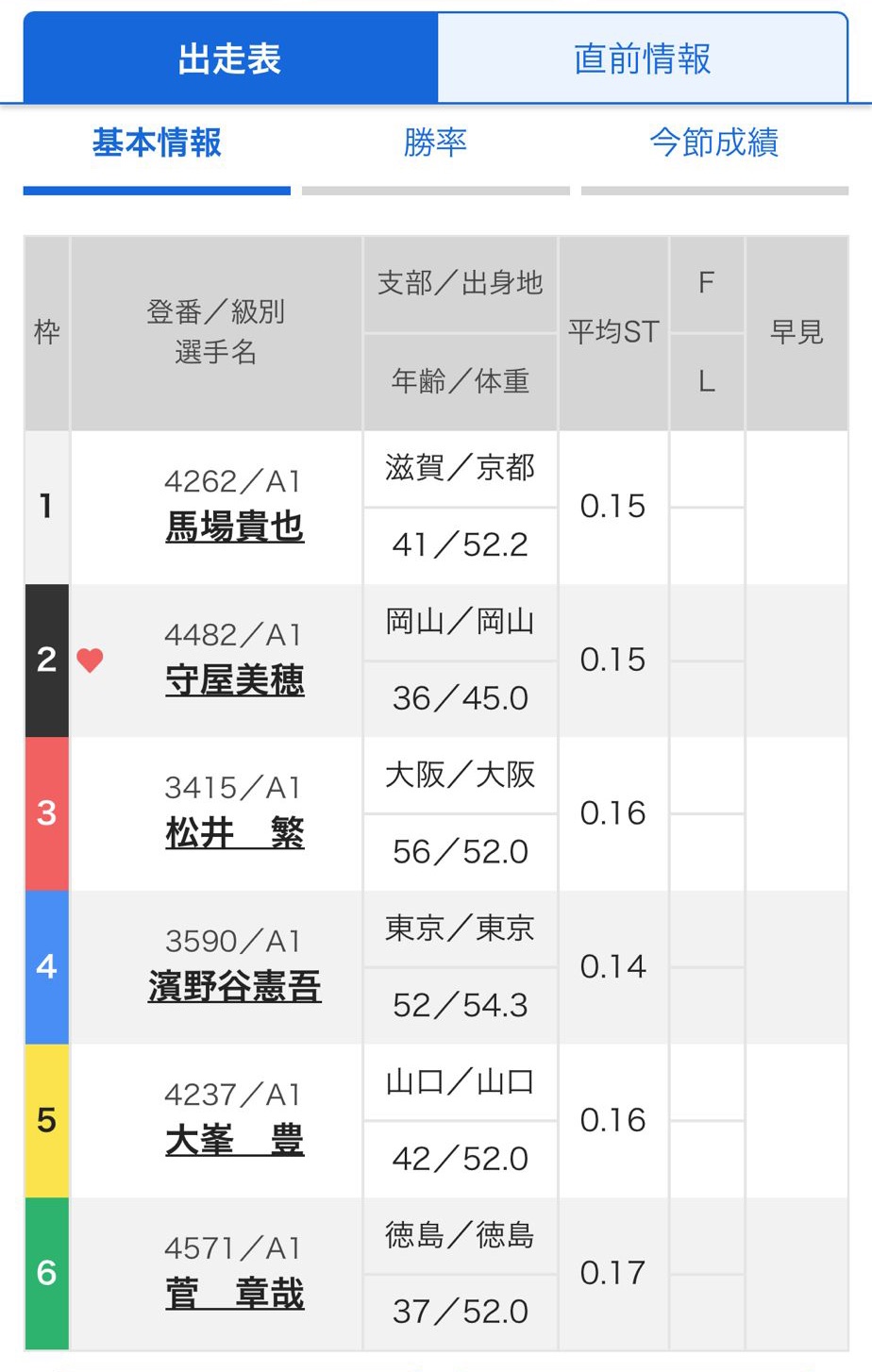
Task: Switch to the 出走表 tab
Action: [x=230, y=59]
